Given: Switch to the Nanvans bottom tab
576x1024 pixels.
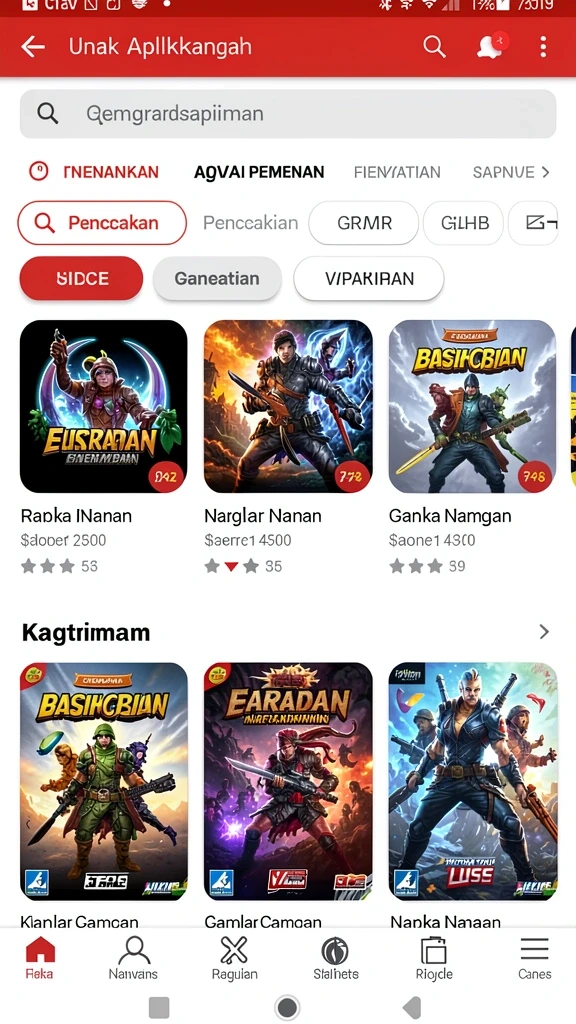Looking at the screenshot, I should coord(133,957).
